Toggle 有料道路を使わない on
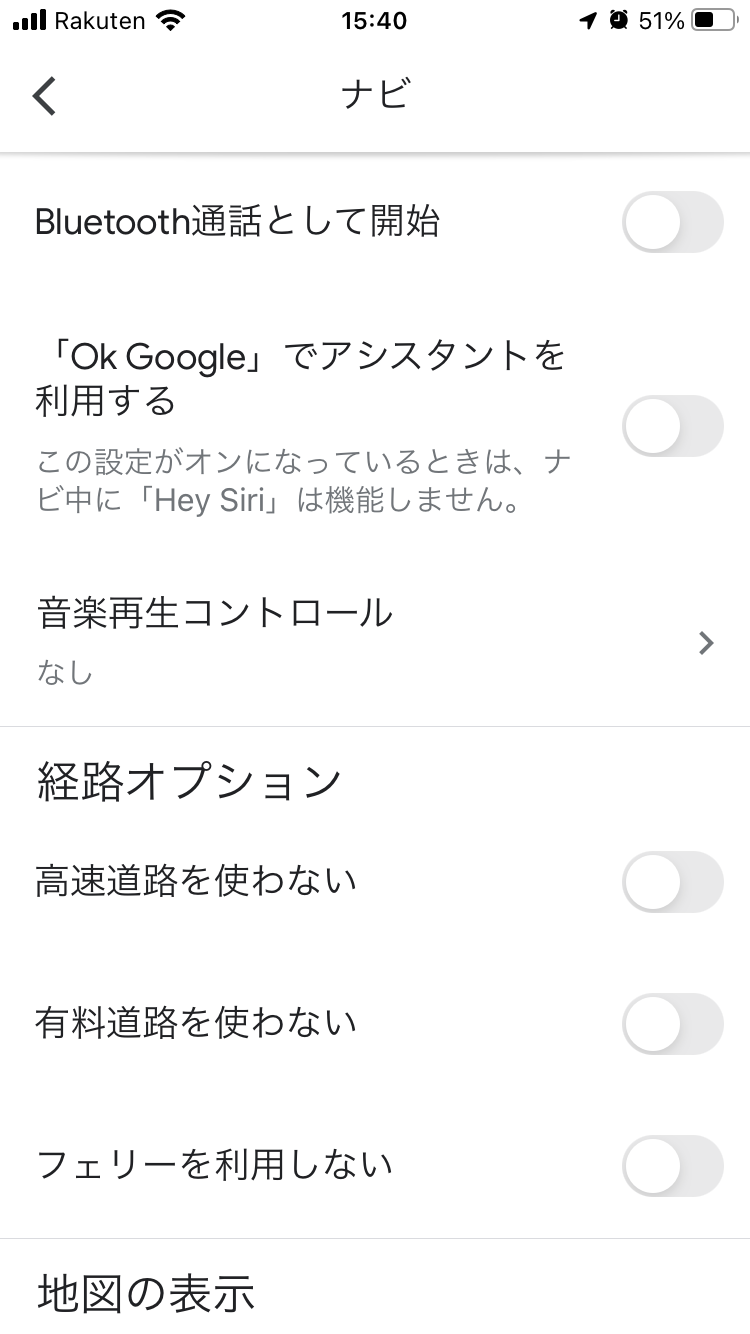750x1334 pixels. (x=672, y=1023)
